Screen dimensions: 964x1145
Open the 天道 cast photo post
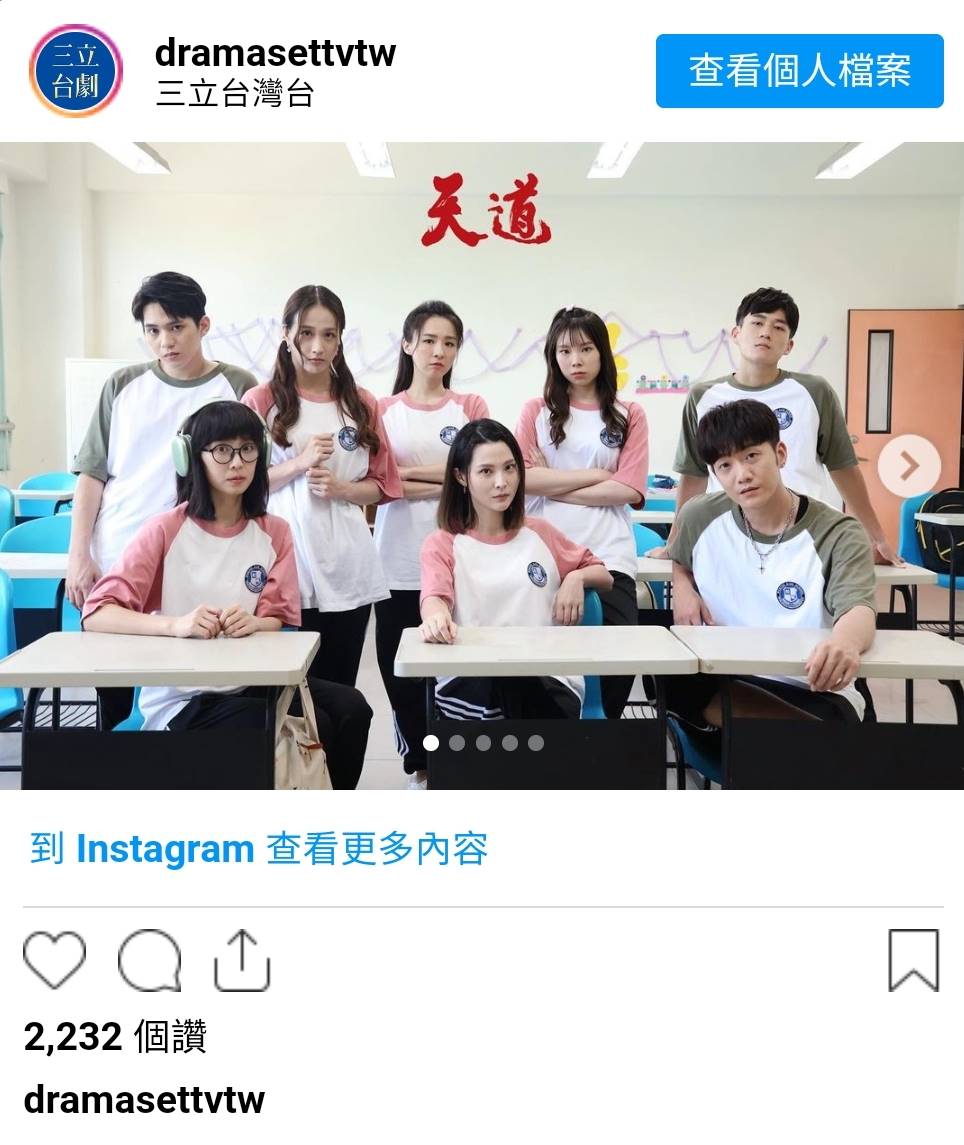[480, 465]
